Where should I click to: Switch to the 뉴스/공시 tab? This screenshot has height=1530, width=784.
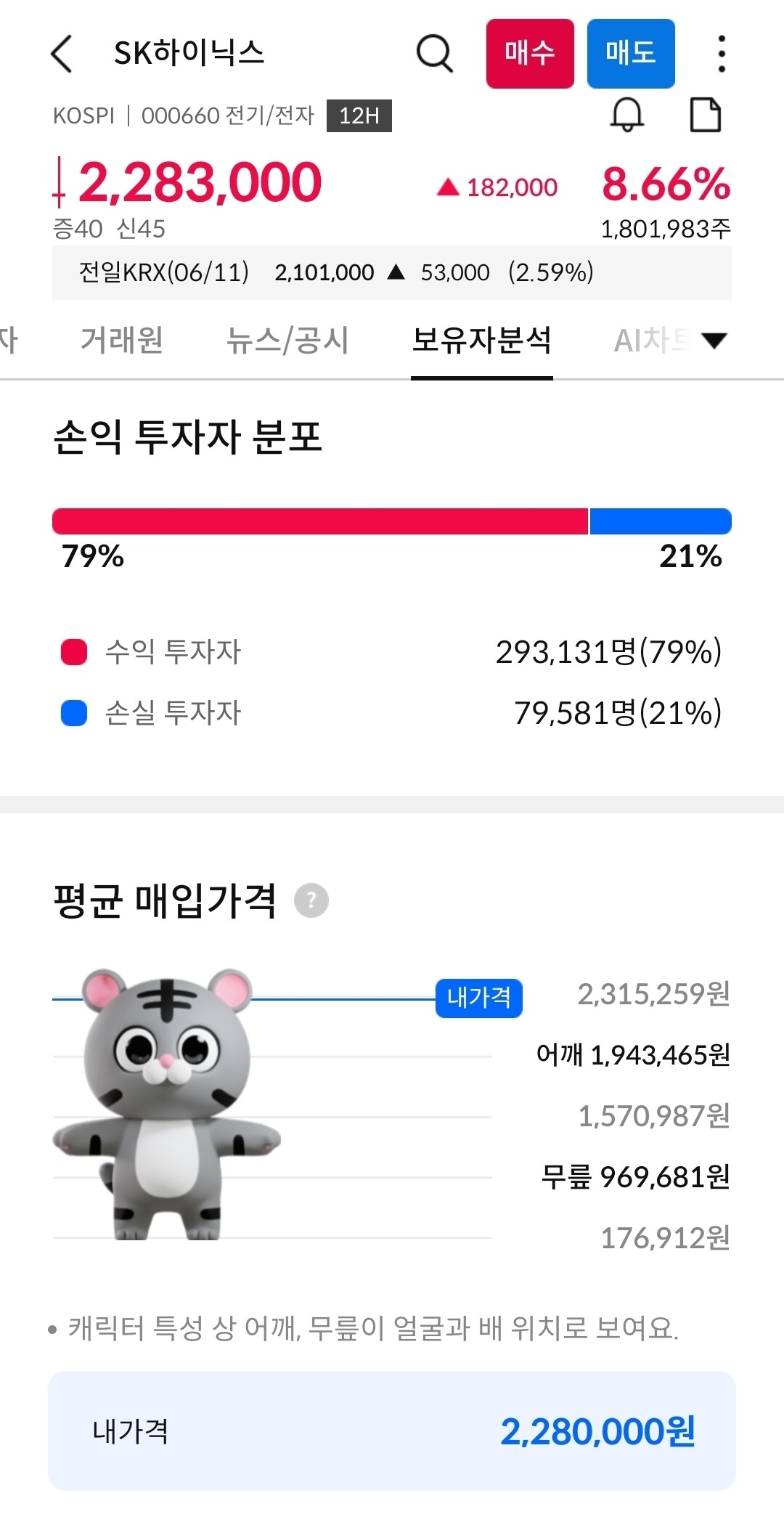click(287, 340)
